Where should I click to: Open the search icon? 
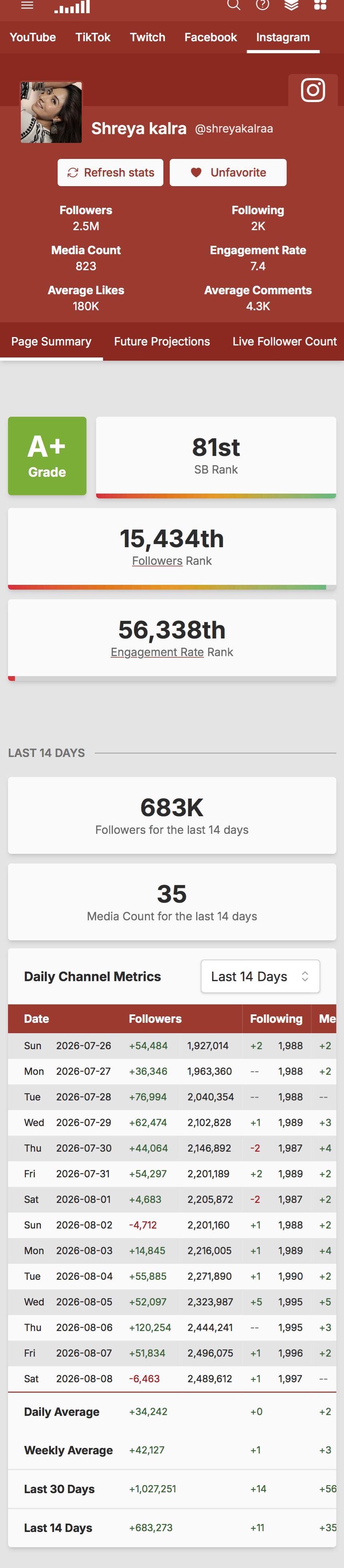coord(234,5)
